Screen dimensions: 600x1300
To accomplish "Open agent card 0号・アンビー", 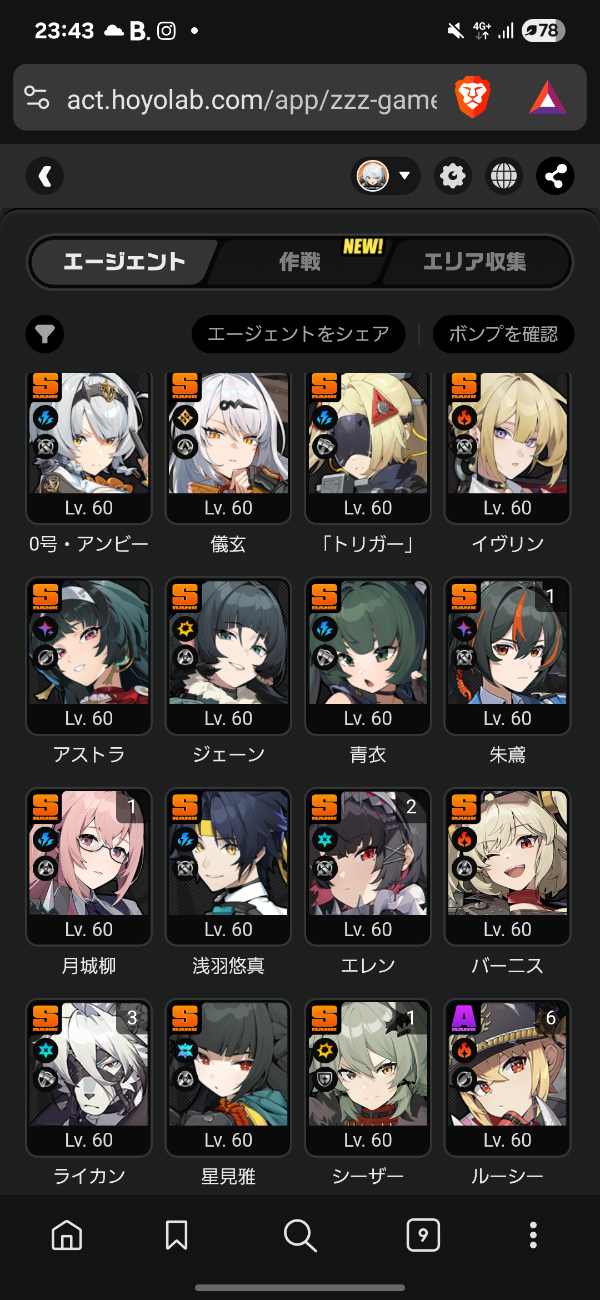I will click(89, 447).
